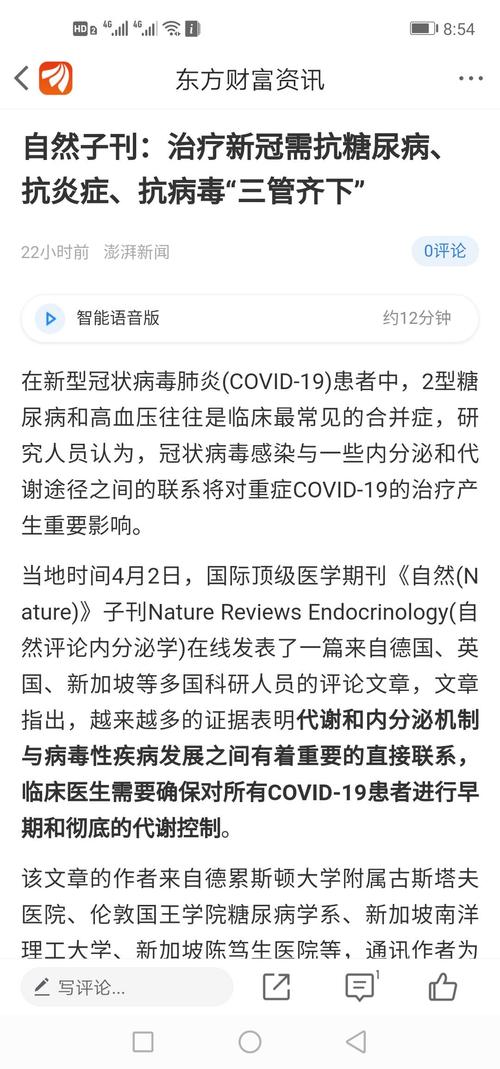Viewport: 500px width, 1069px height.
Task: Tap the 写评论 comment input box
Action: click(x=127, y=987)
